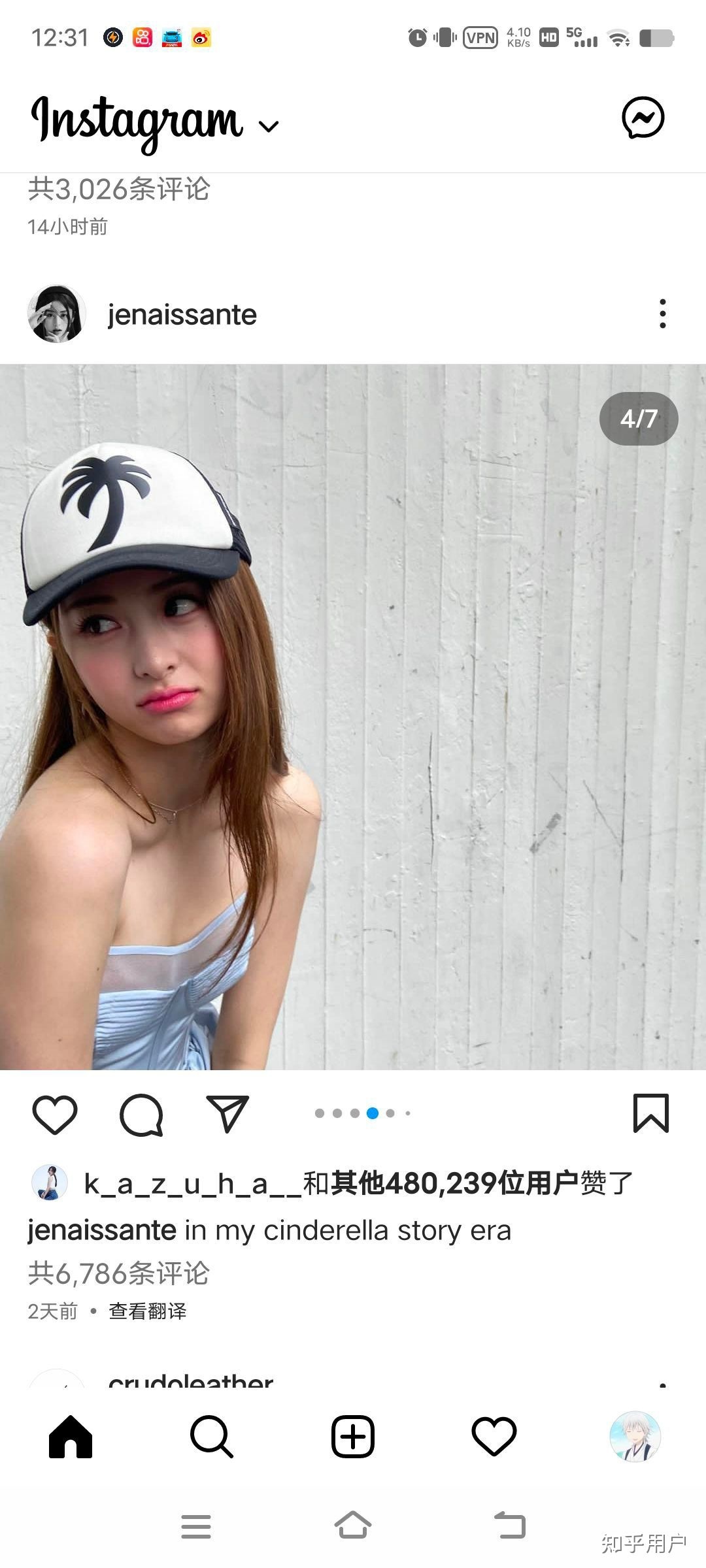Screen dimensions: 706x1568
Task: Expand the Instagram feed dropdown
Action: pos(269,125)
